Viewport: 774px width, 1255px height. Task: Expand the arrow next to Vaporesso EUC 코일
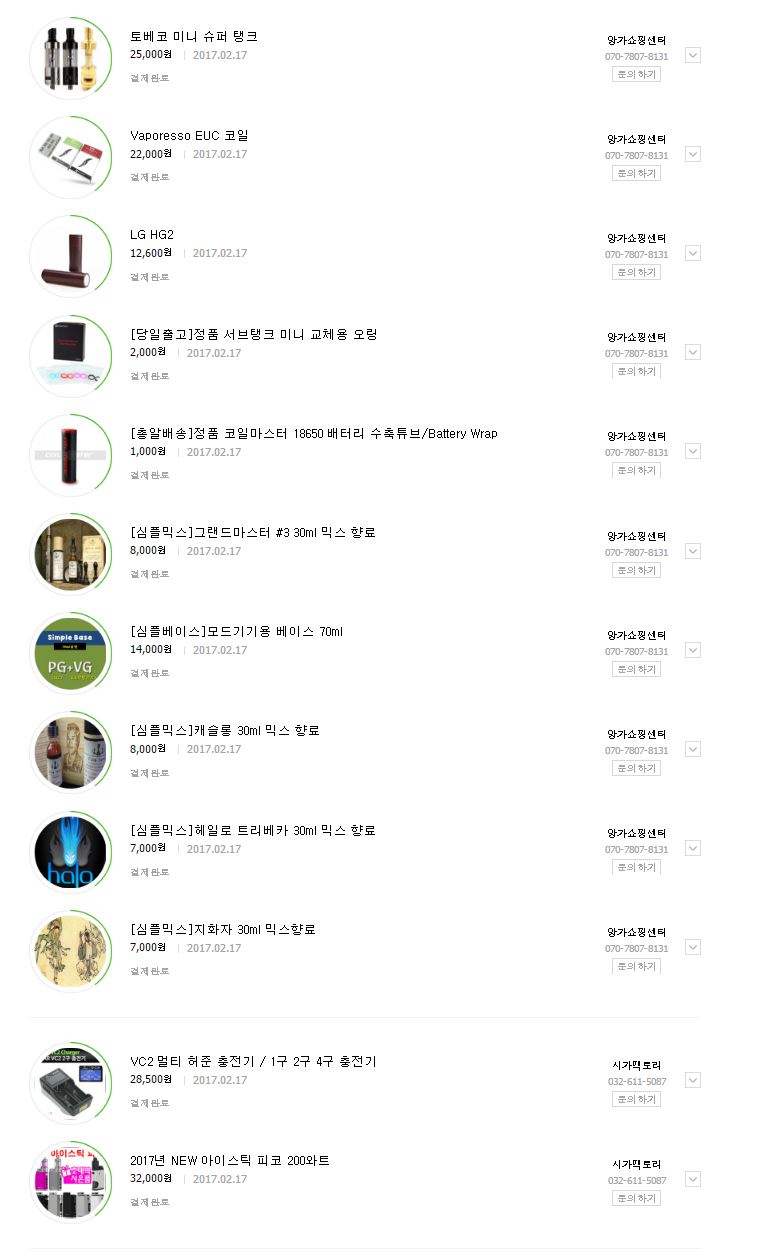coord(693,154)
